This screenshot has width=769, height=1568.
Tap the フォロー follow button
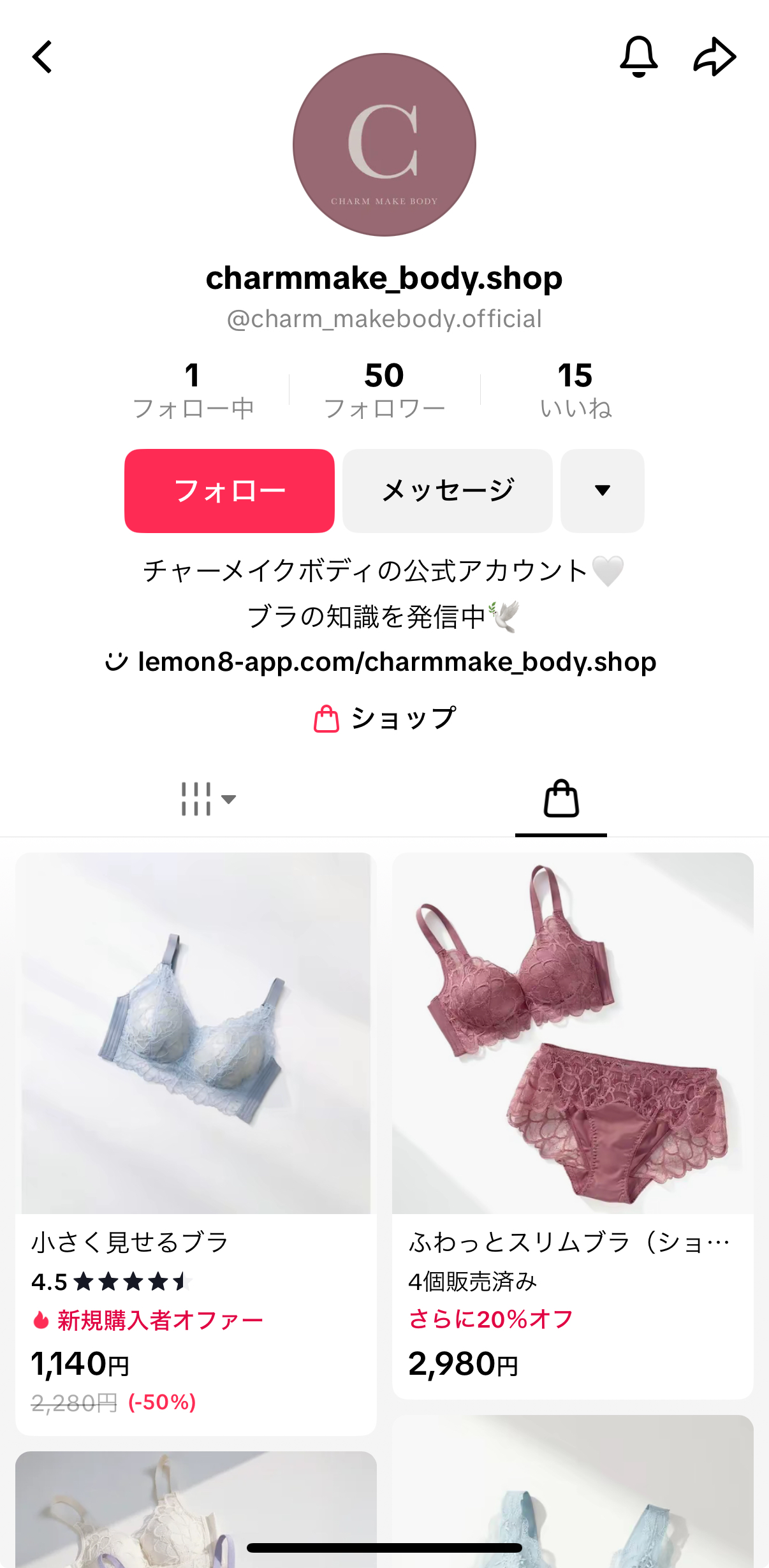coord(230,490)
